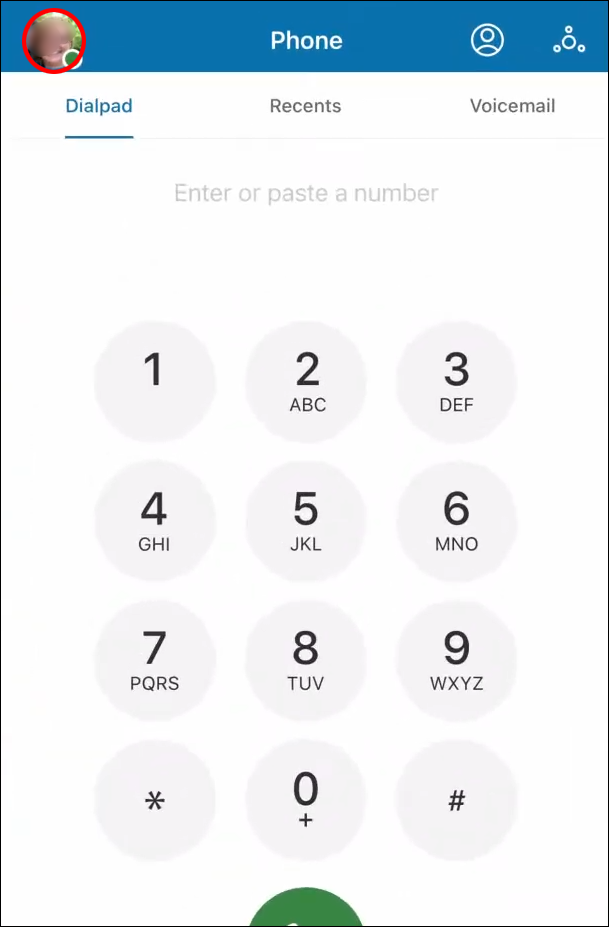Image resolution: width=609 pixels, height=927 pixels.
Task: Select the Dialpad tab
Action: pos(99,106)
